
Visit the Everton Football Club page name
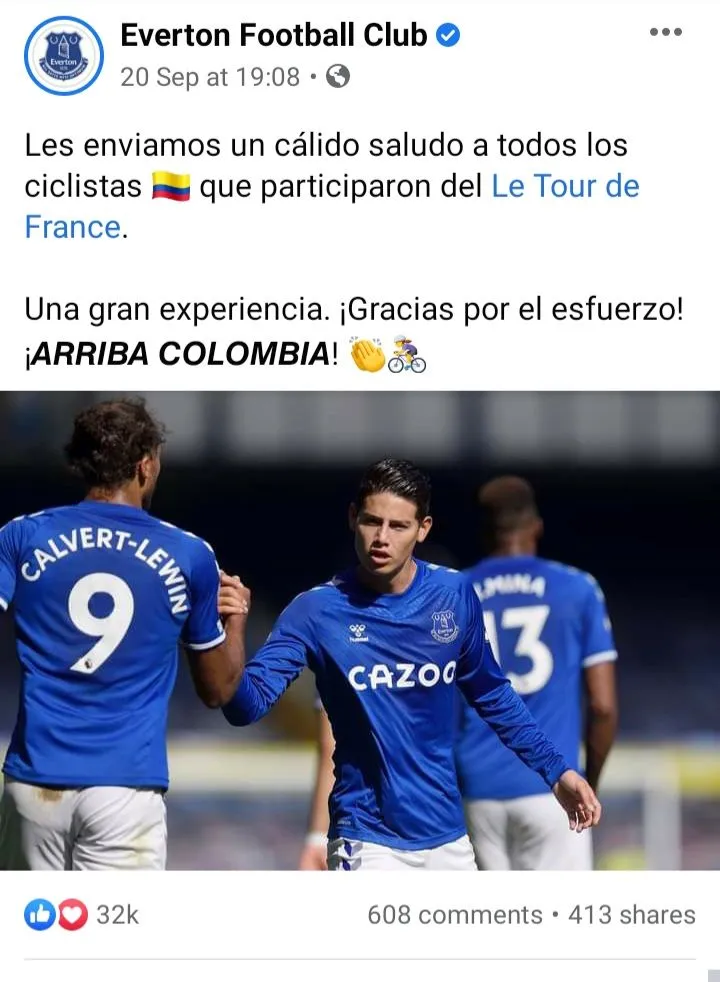[273, 35]
